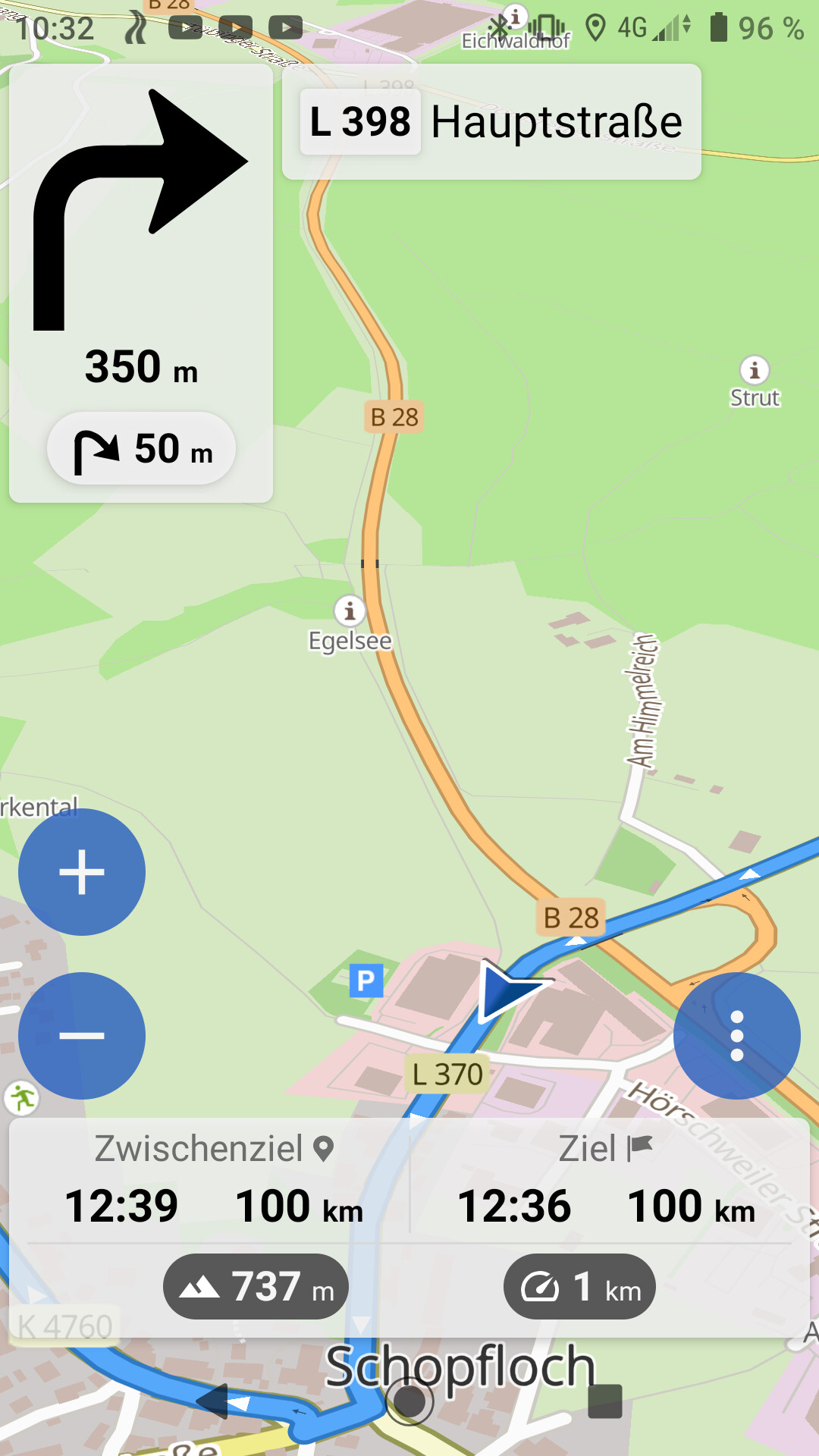Open the Ziel destination info
This screenshot has width=819, height=1456.
pyautogui.click(x=606, y=1179)
